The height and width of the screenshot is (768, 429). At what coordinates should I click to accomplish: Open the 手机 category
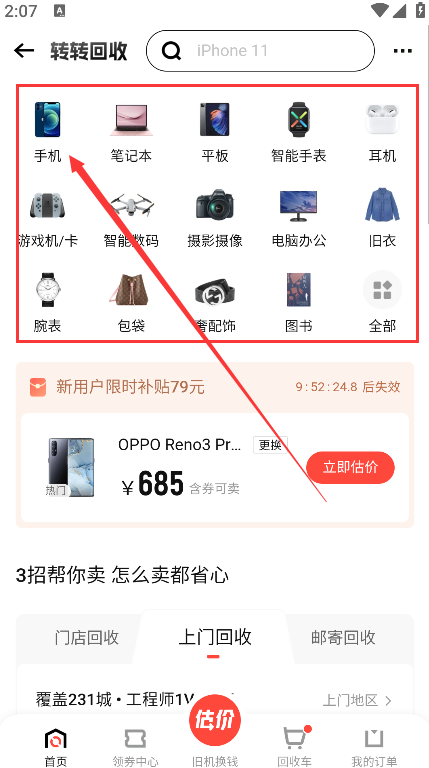[x=48, y=132]
